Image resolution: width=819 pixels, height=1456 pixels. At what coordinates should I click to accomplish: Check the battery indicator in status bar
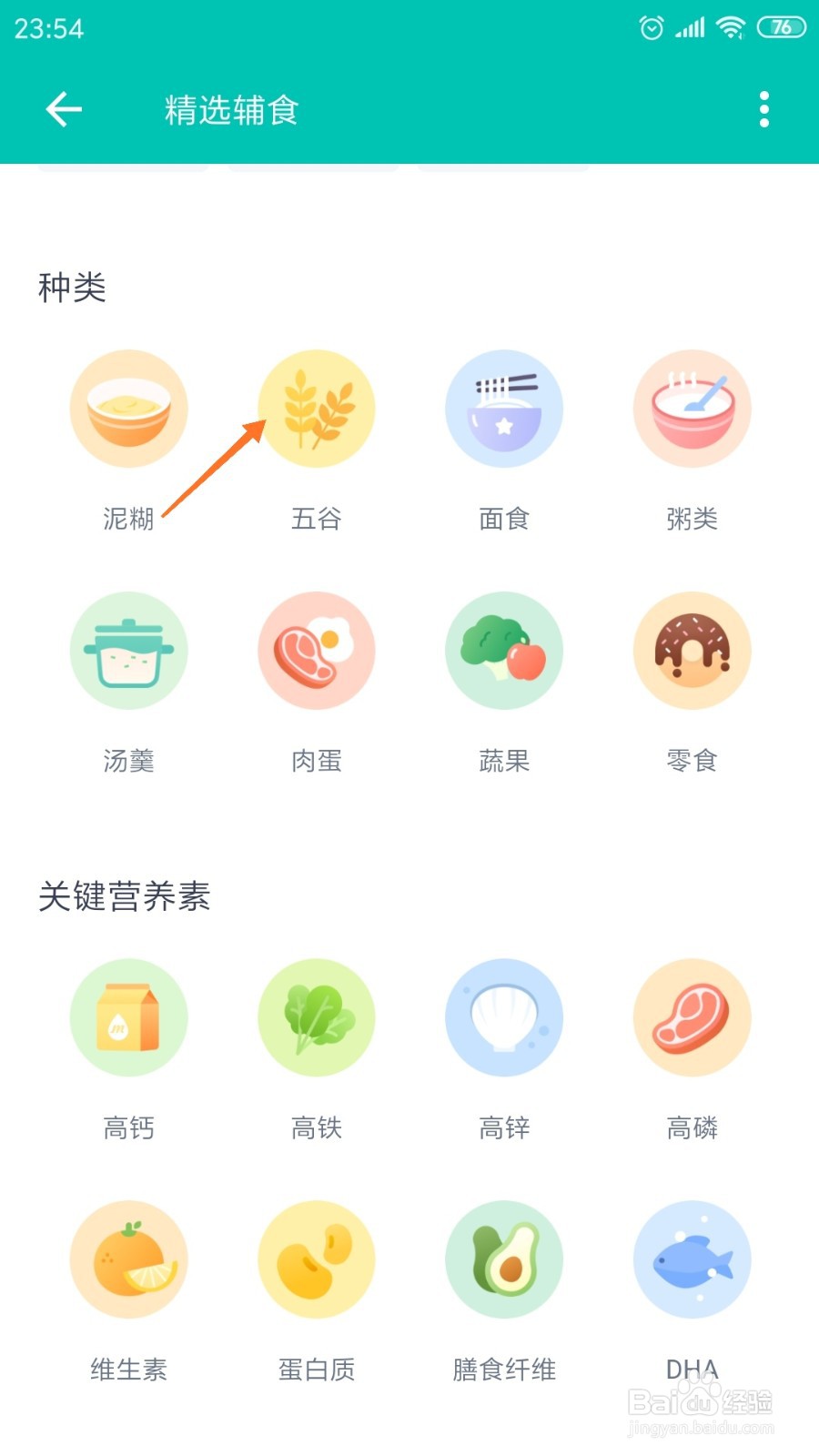(x=779, y=28)
